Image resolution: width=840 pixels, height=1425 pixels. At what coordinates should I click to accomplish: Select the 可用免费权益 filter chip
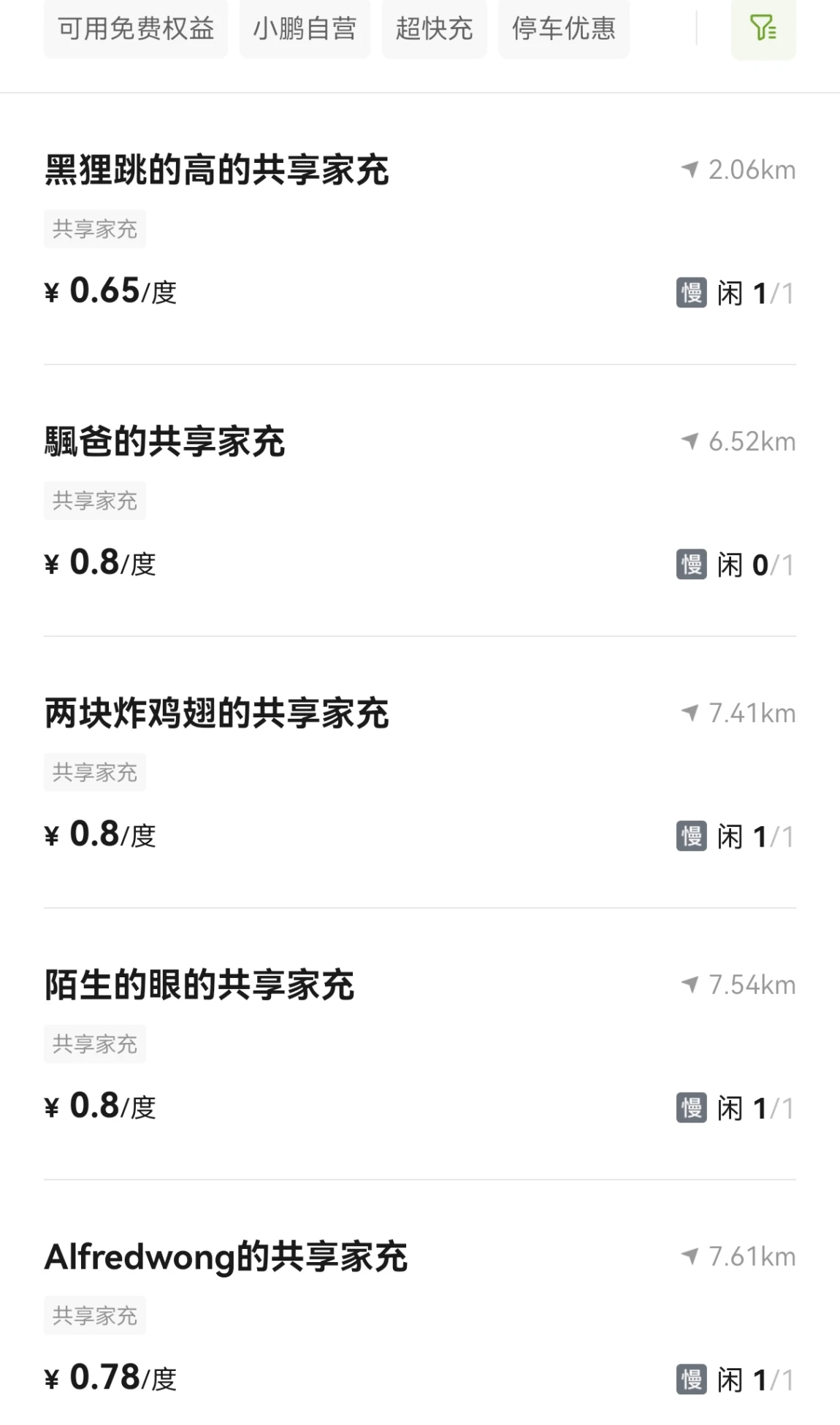pyautogui.click(x=136, y=29)
